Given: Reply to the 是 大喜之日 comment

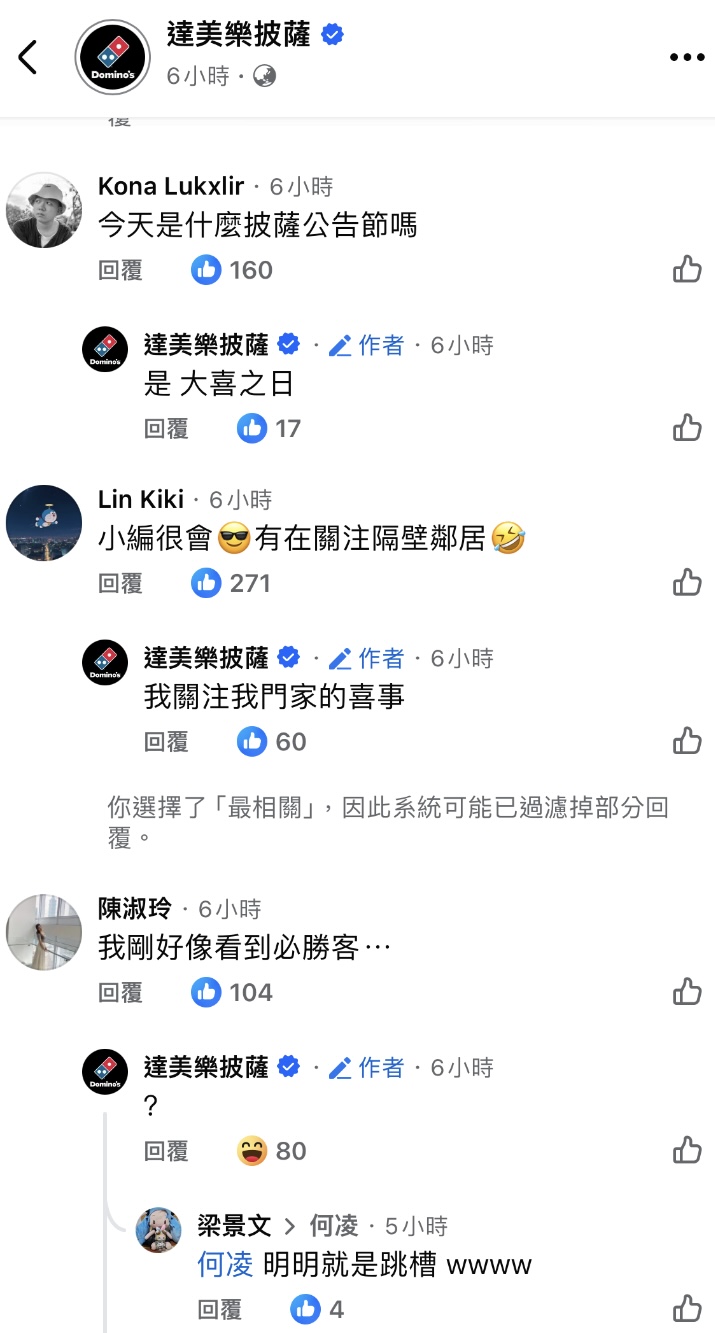Looking at the screenshot, I should (166, 429).
